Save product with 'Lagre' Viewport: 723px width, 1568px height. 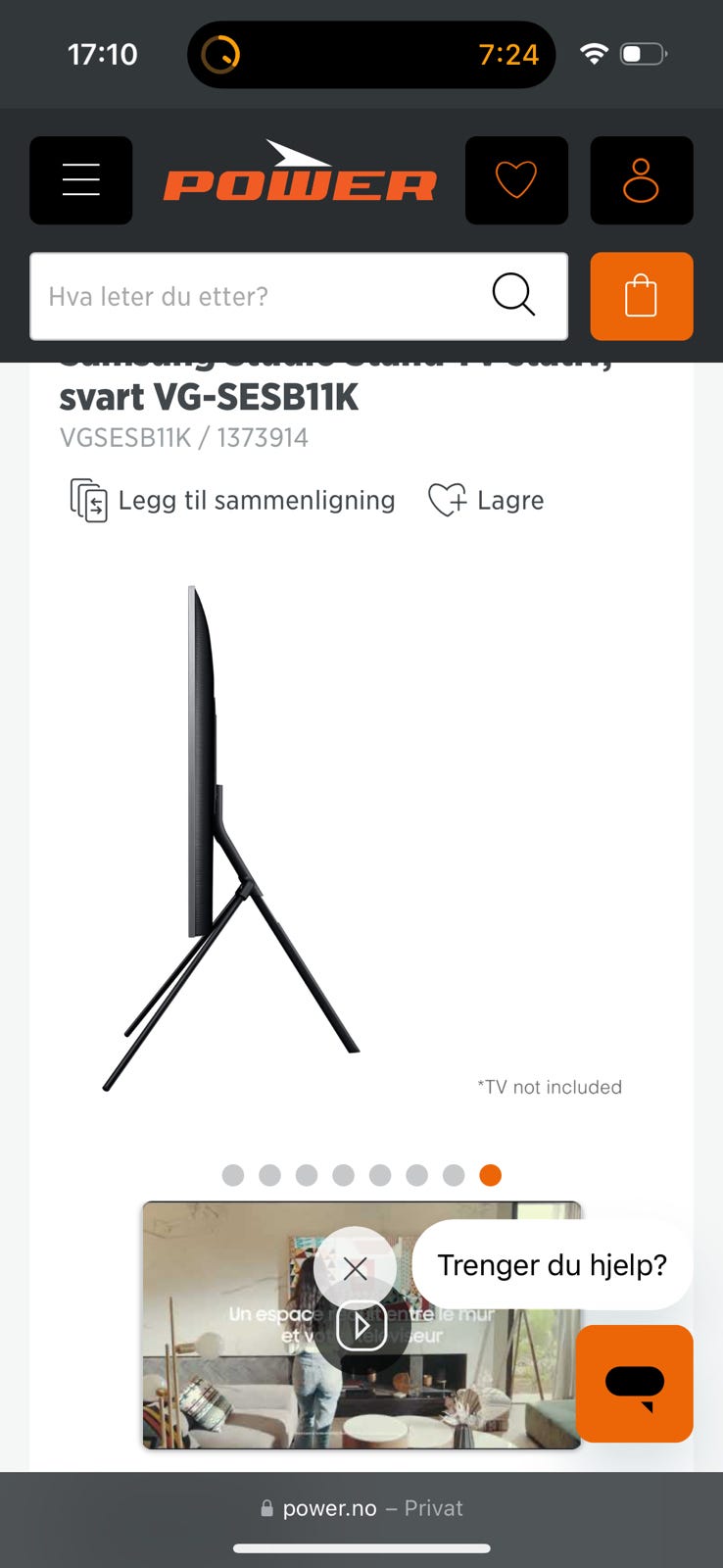tap(487, 501)
